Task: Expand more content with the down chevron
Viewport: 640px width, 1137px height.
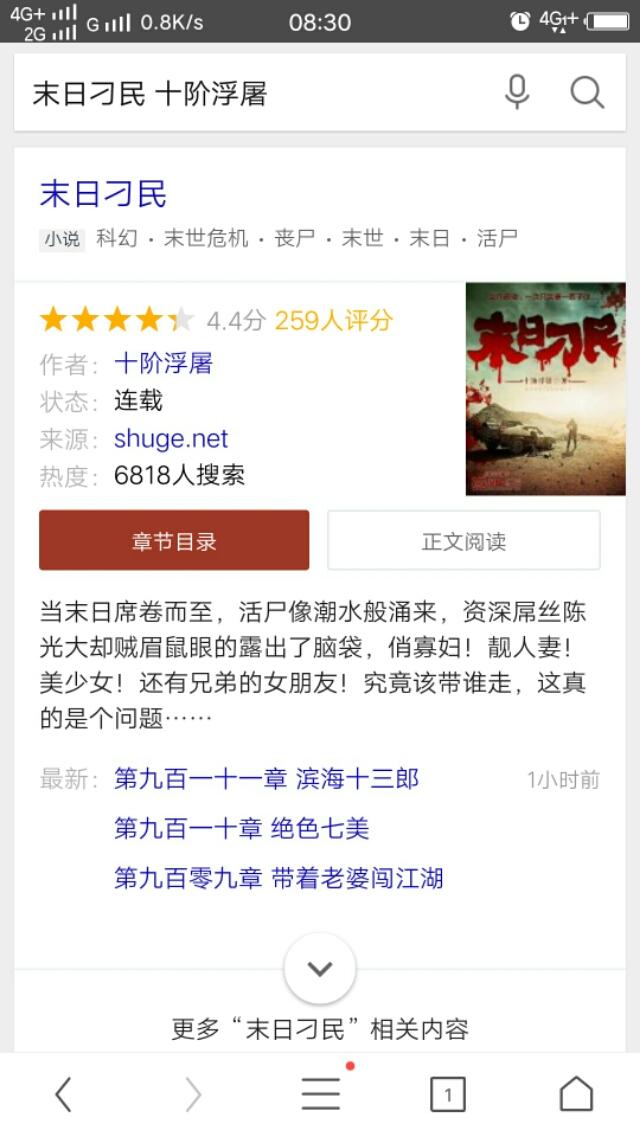Action: pos(320,969)
